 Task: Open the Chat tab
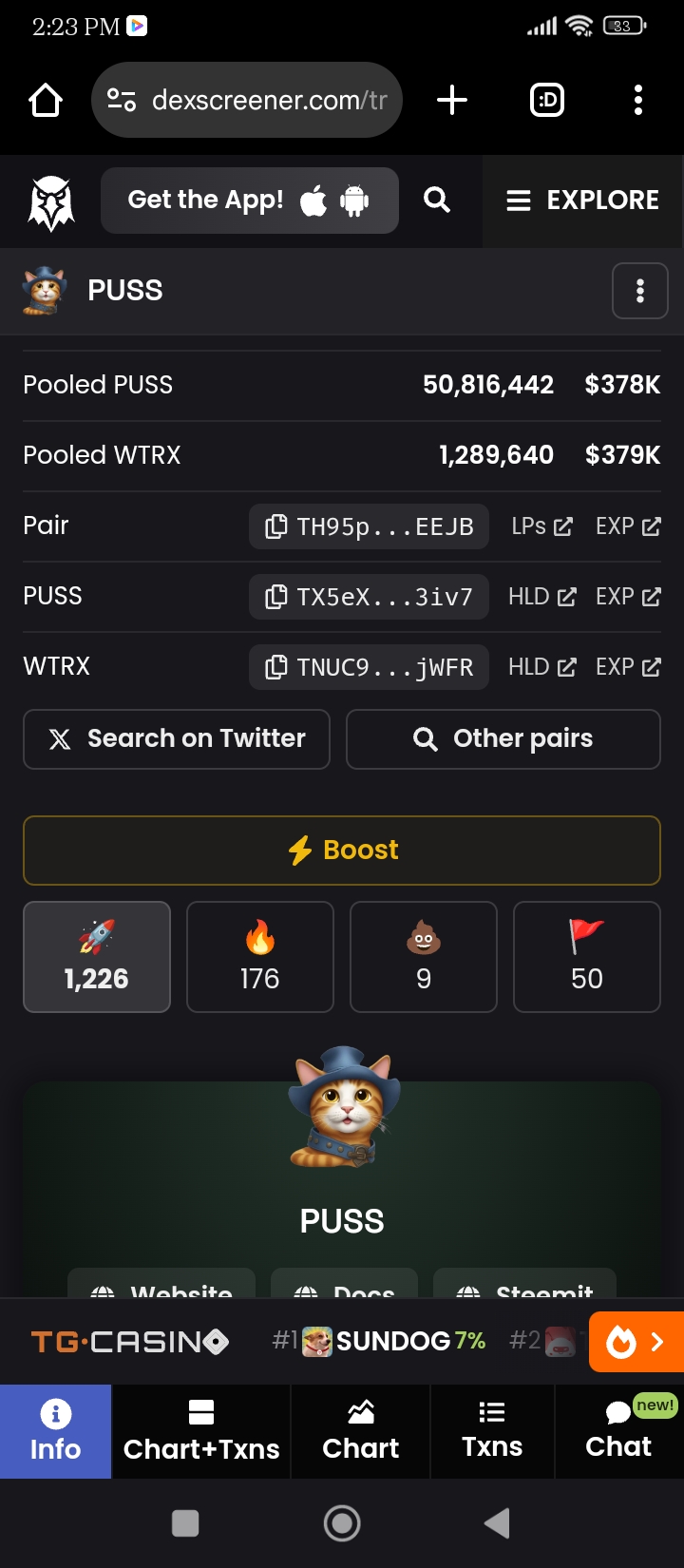(619, 1431)
